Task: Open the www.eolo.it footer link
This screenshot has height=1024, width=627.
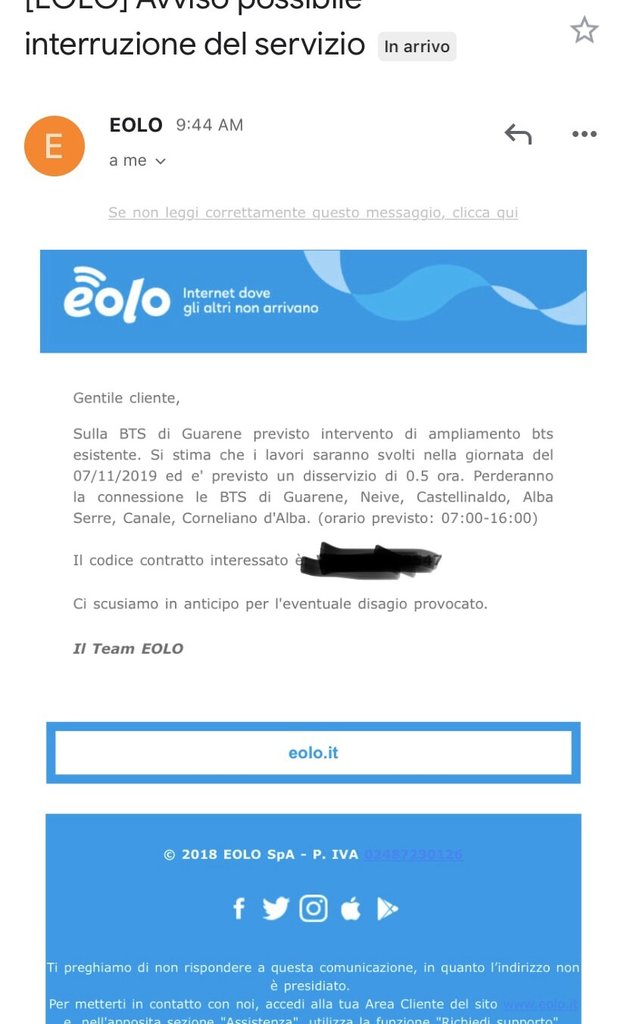Action: pos(541,1004)
